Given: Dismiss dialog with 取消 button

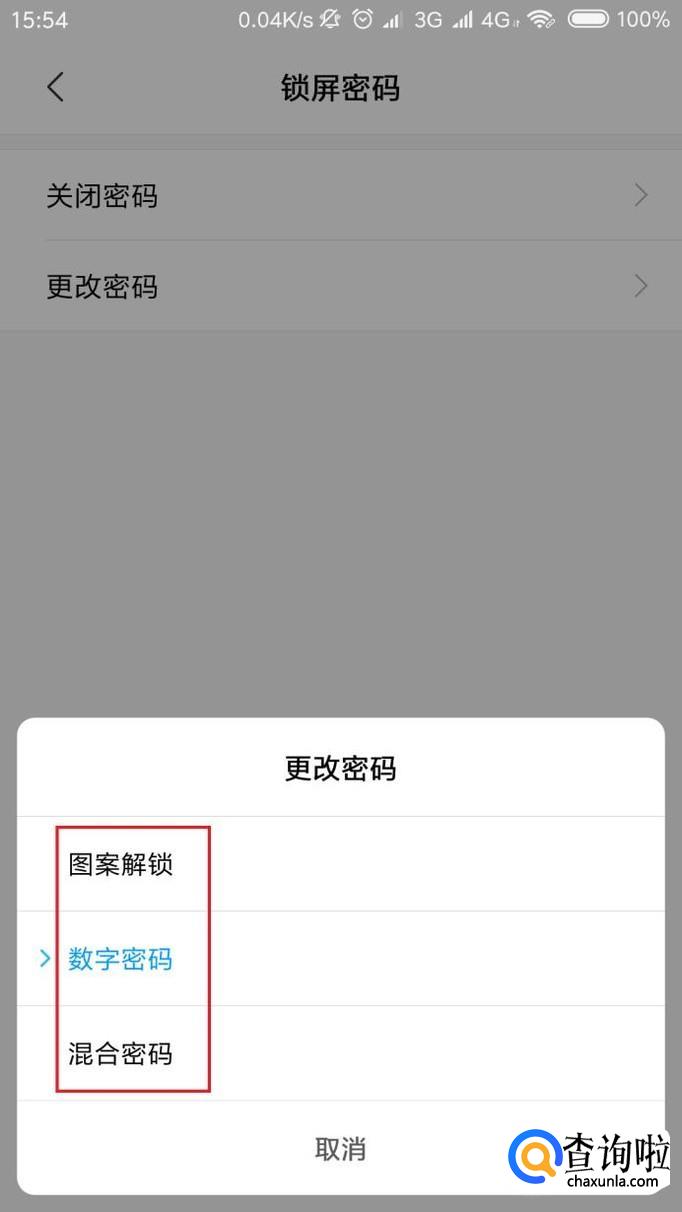Looking at the screenshot, I should point(340,1149).
